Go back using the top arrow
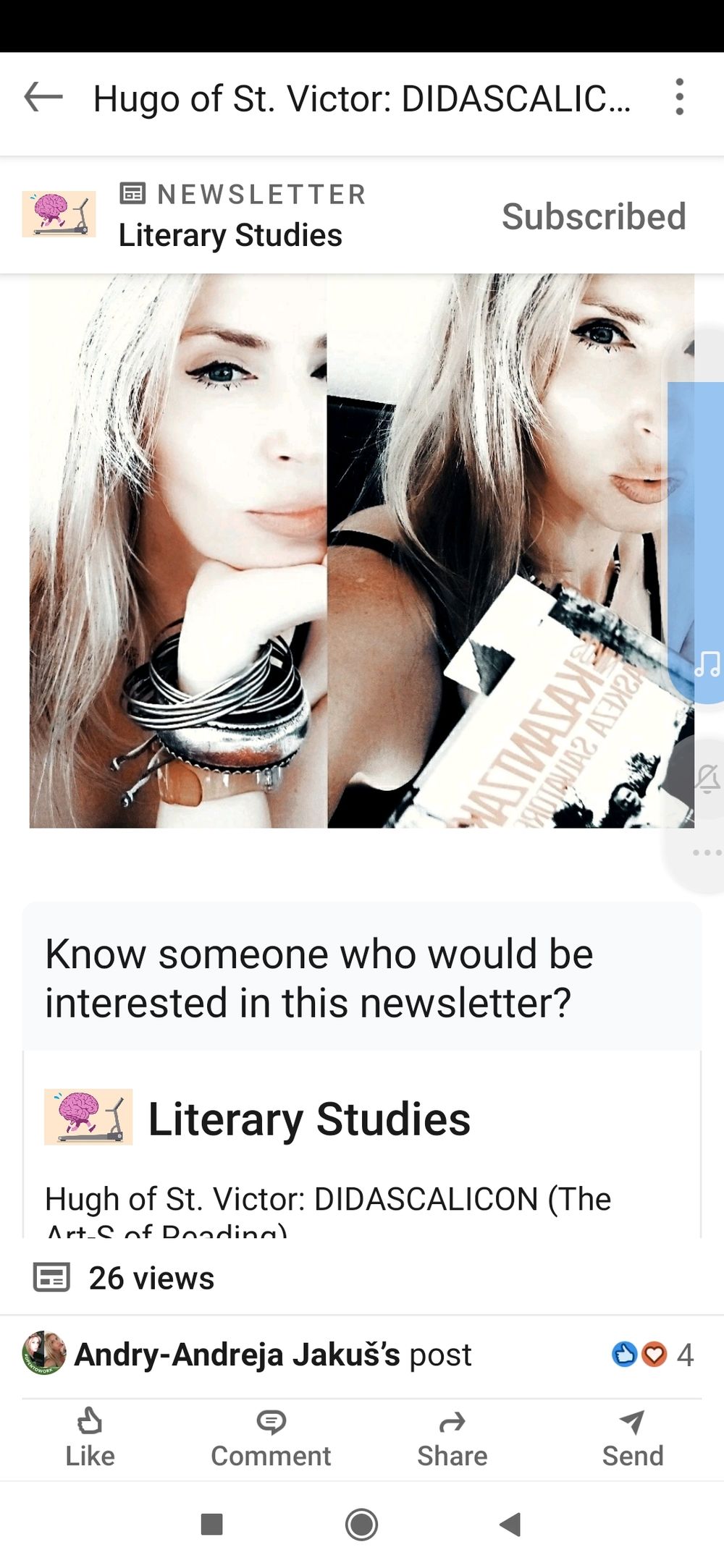Screen dimensions: 724x1568 (43, 97)
